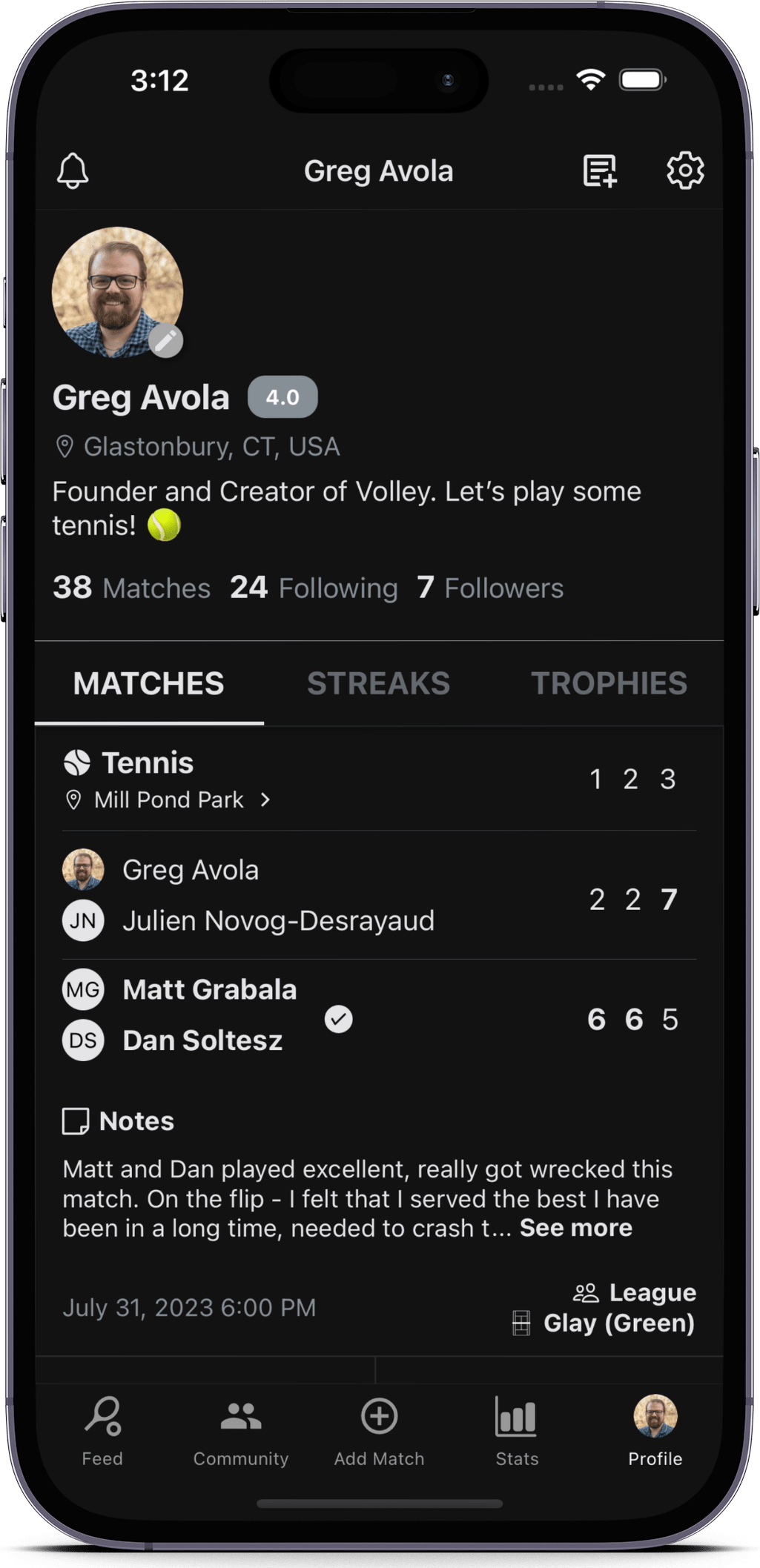The width and height of the screenshot is (760, 1568).
Task: Select the Matches tab
Action: point(148,683)
